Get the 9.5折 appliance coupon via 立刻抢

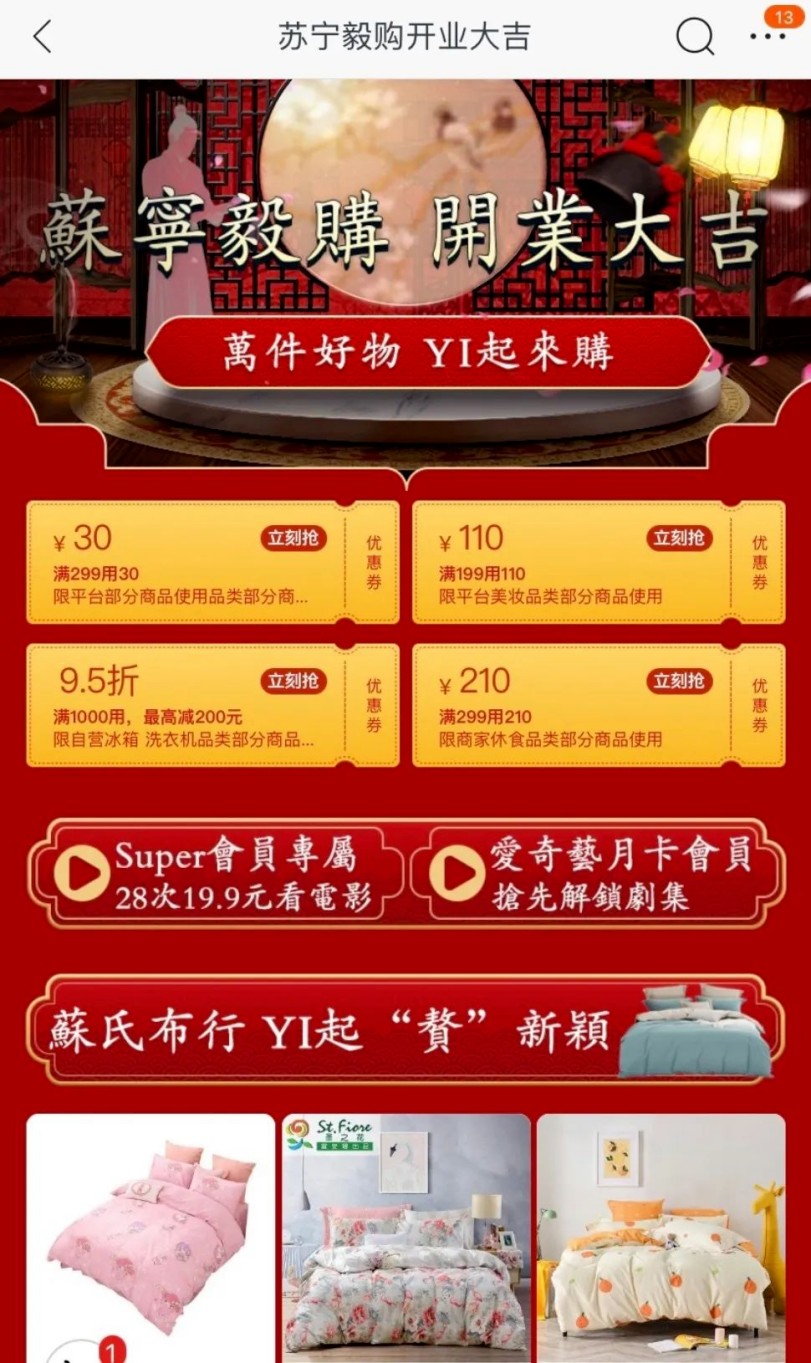(x=294, y=681)
